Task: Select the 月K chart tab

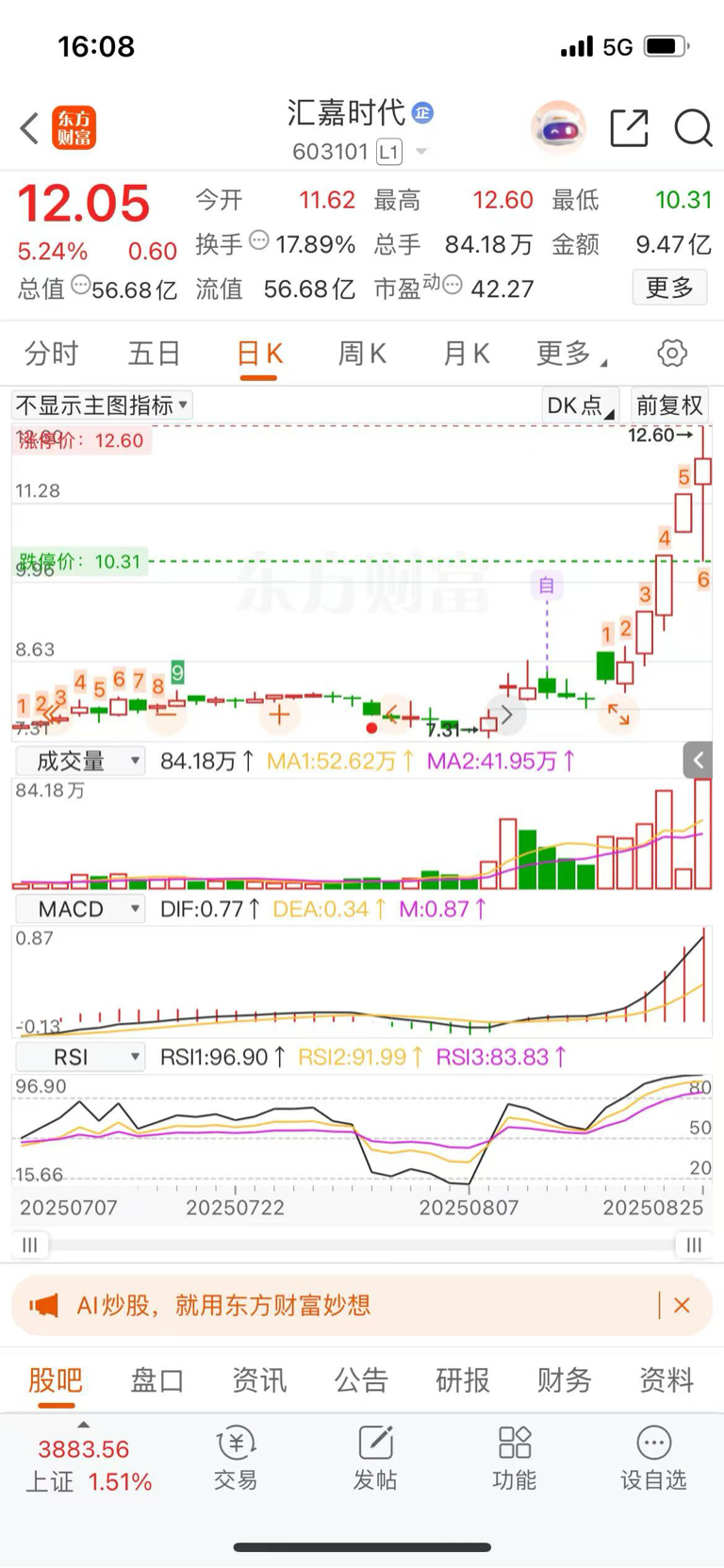Action: coord(466,354)
